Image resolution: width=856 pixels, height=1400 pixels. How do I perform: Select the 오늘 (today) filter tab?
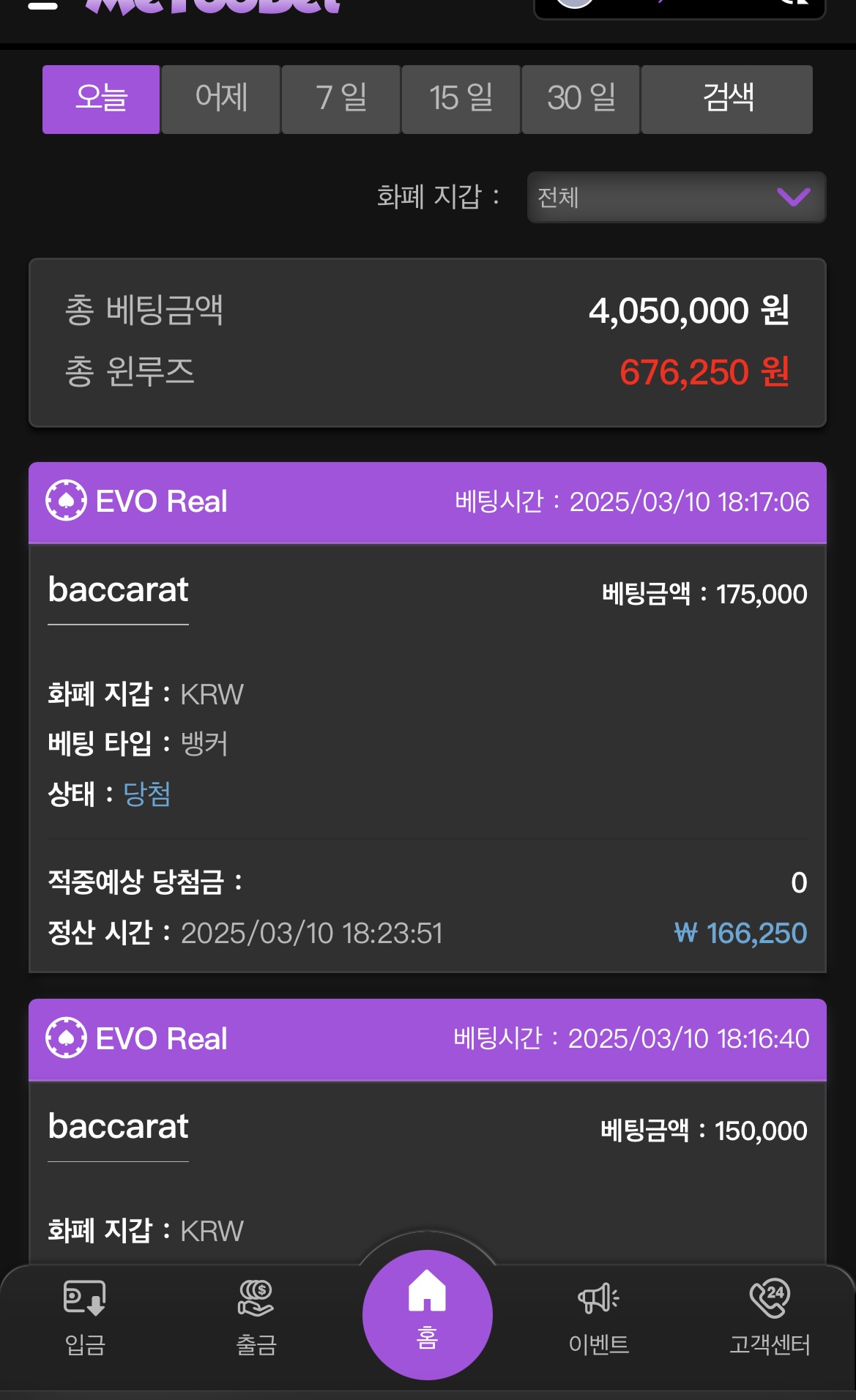click(x=101, y=100)
